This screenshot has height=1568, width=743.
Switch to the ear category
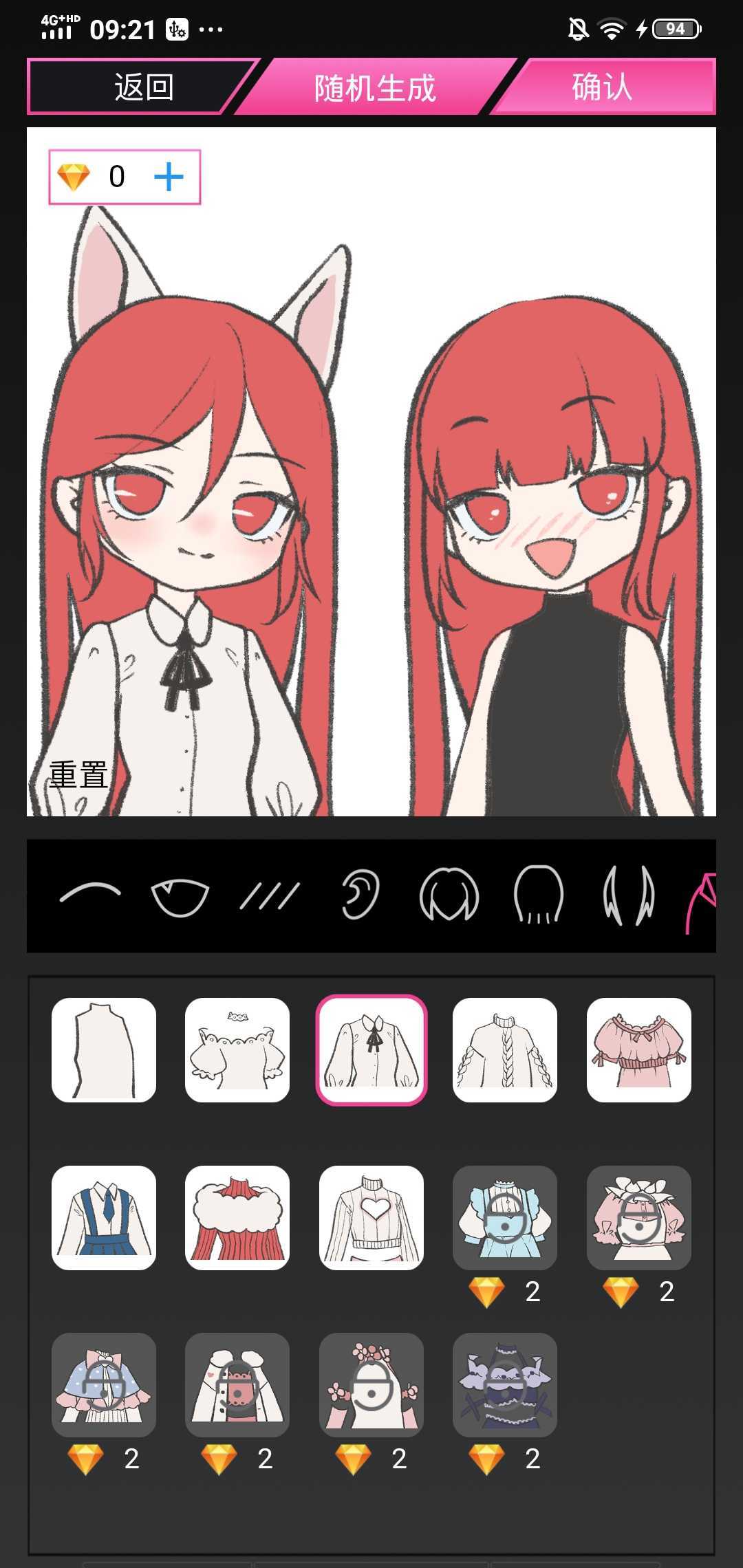coord(360,895)
